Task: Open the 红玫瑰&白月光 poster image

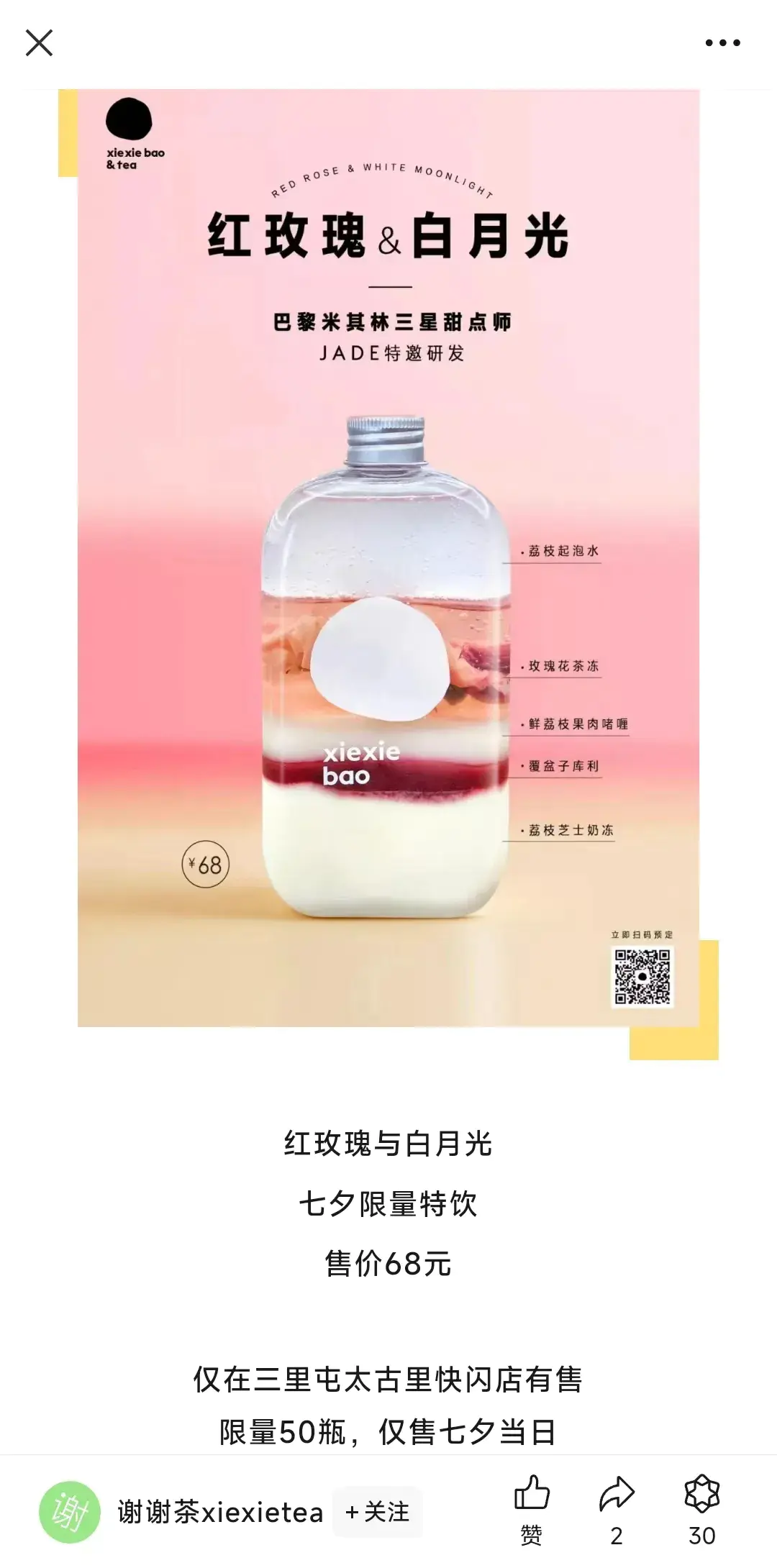Action: pos(388,558)
